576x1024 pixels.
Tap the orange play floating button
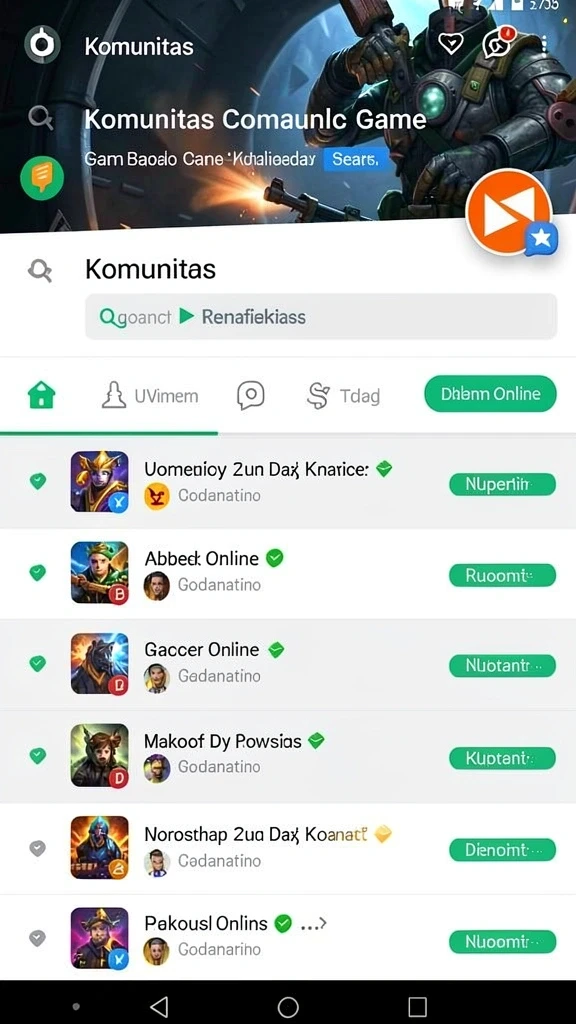click(x=509, y=212)
